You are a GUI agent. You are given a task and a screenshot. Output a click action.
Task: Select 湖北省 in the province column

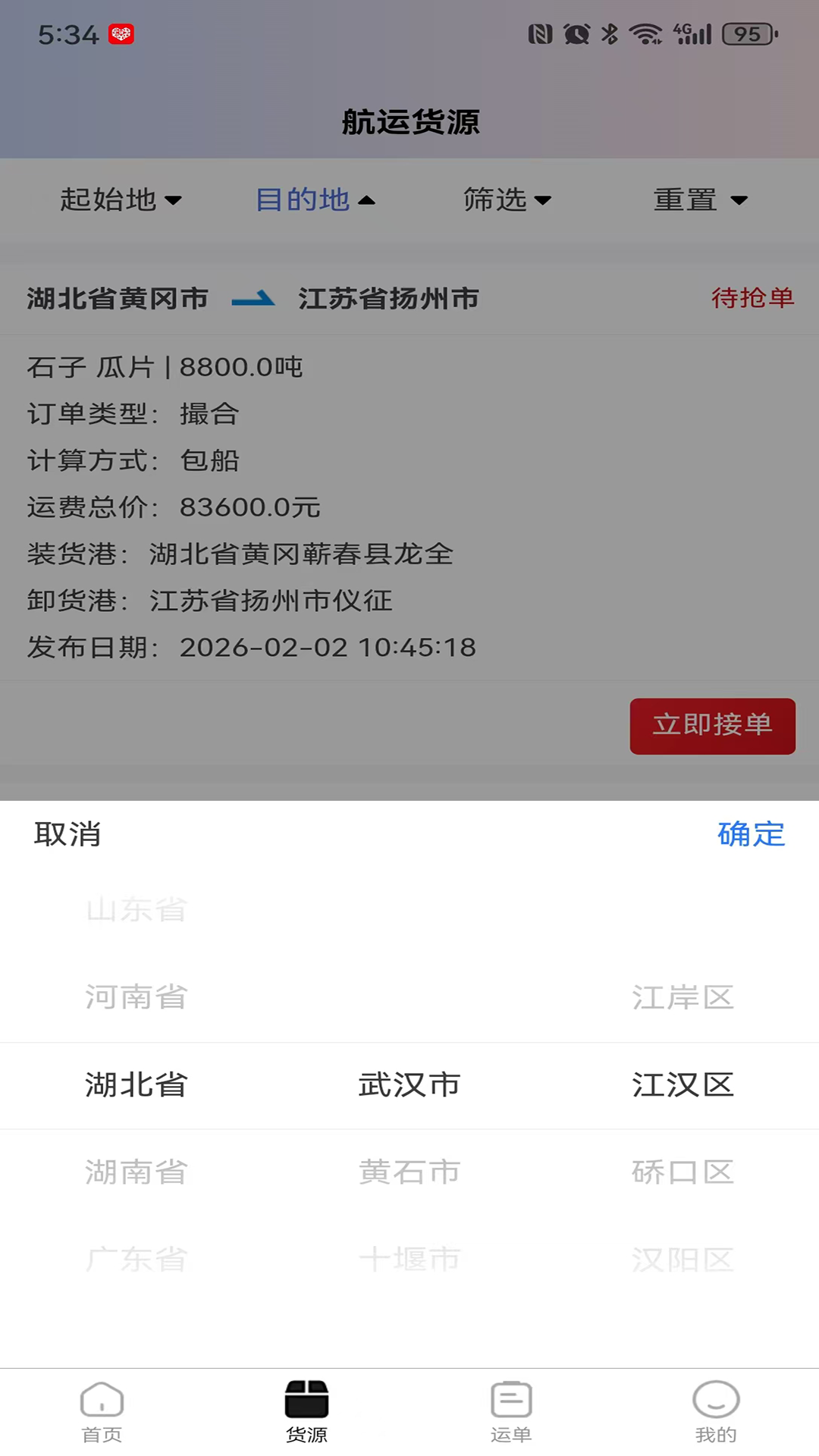point(135,1085)
